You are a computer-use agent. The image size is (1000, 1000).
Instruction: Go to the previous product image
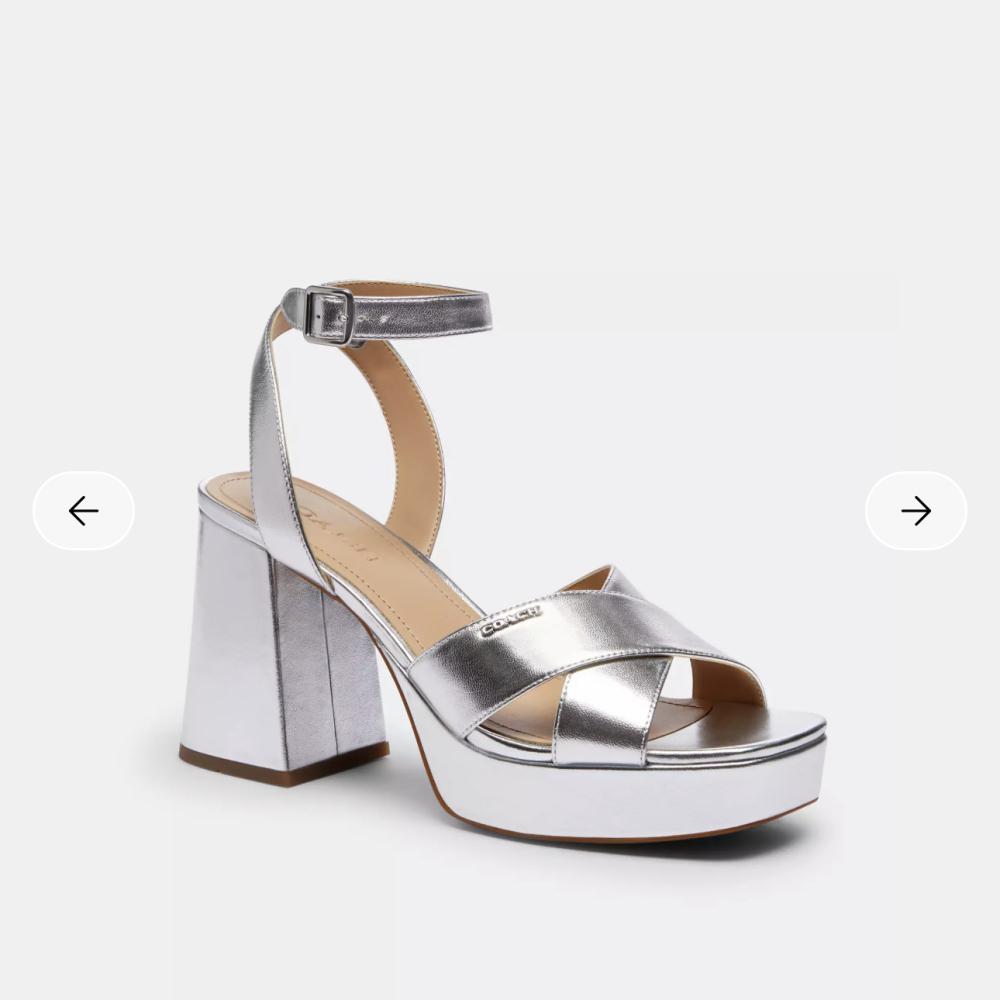pyautogui.click(x=84, y=511)
